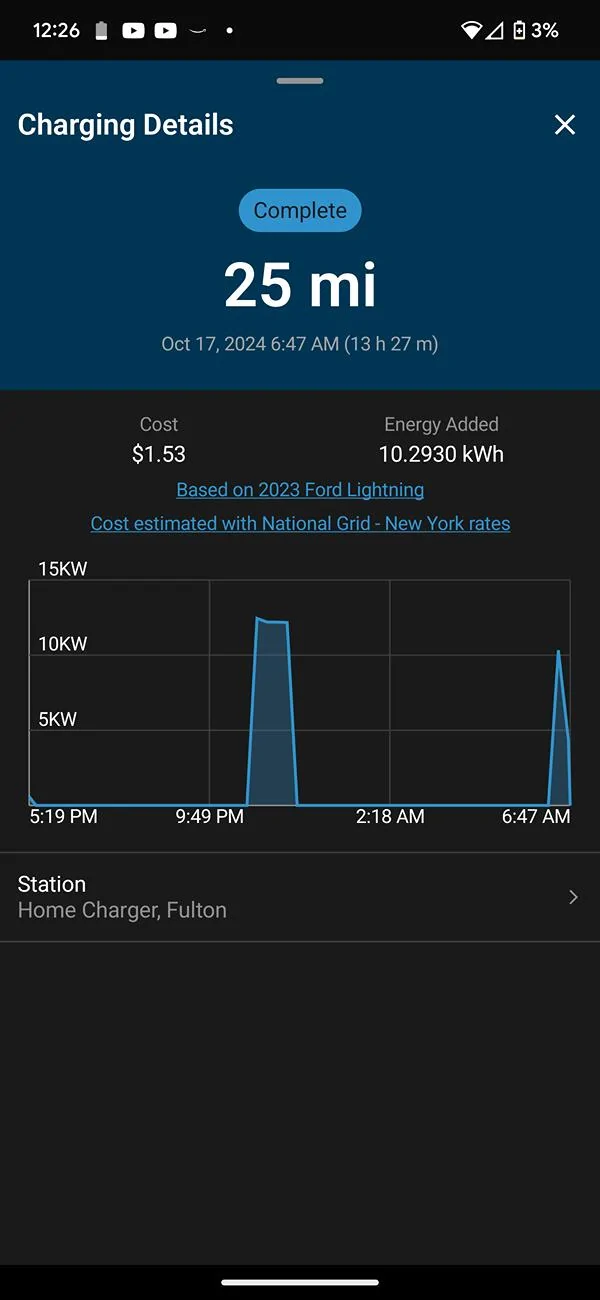
Task: Open the Home Charger, Fulton station row
Action: click(300, 897)
